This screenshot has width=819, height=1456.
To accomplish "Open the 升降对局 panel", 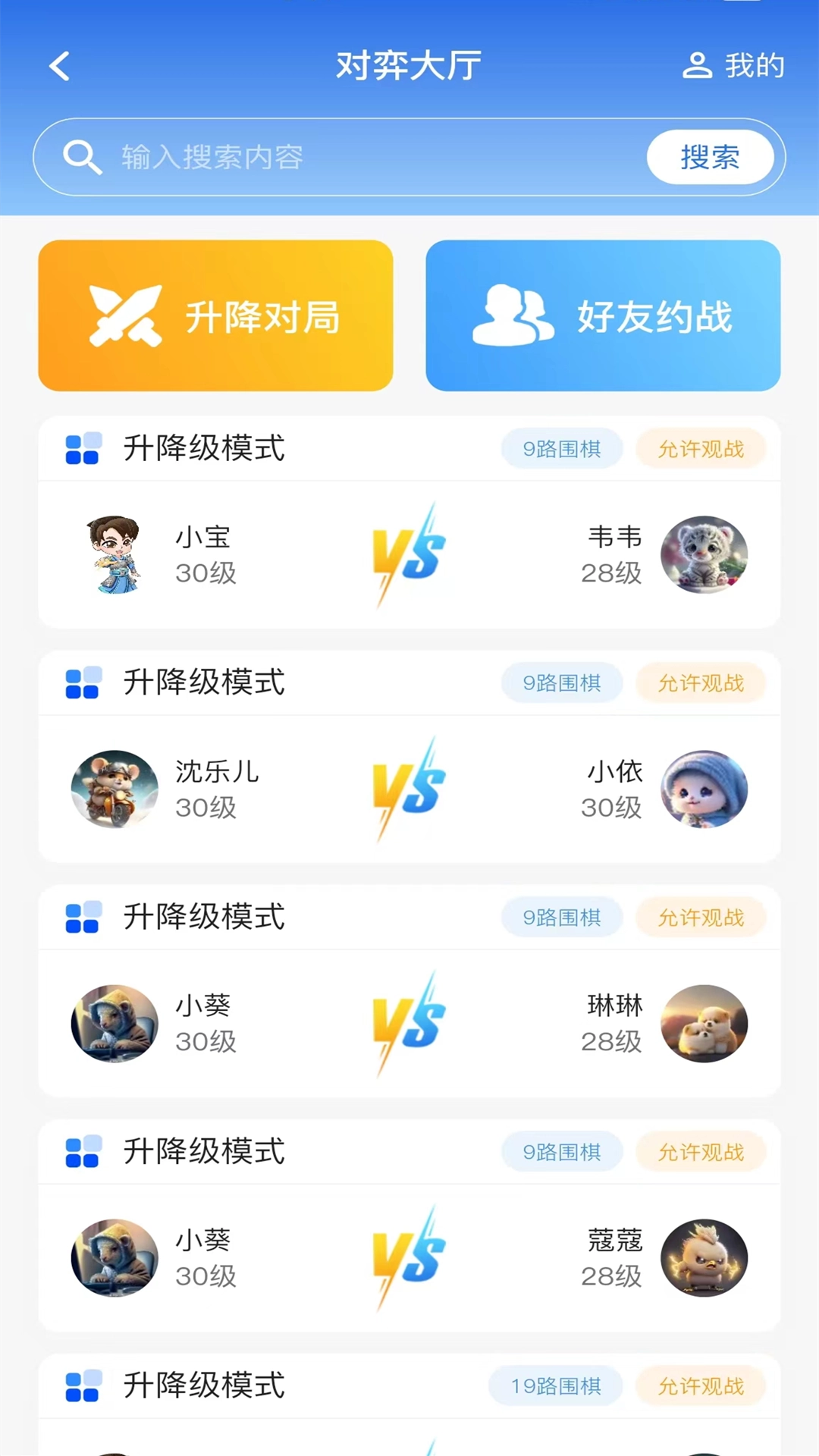I will [215, 315].
